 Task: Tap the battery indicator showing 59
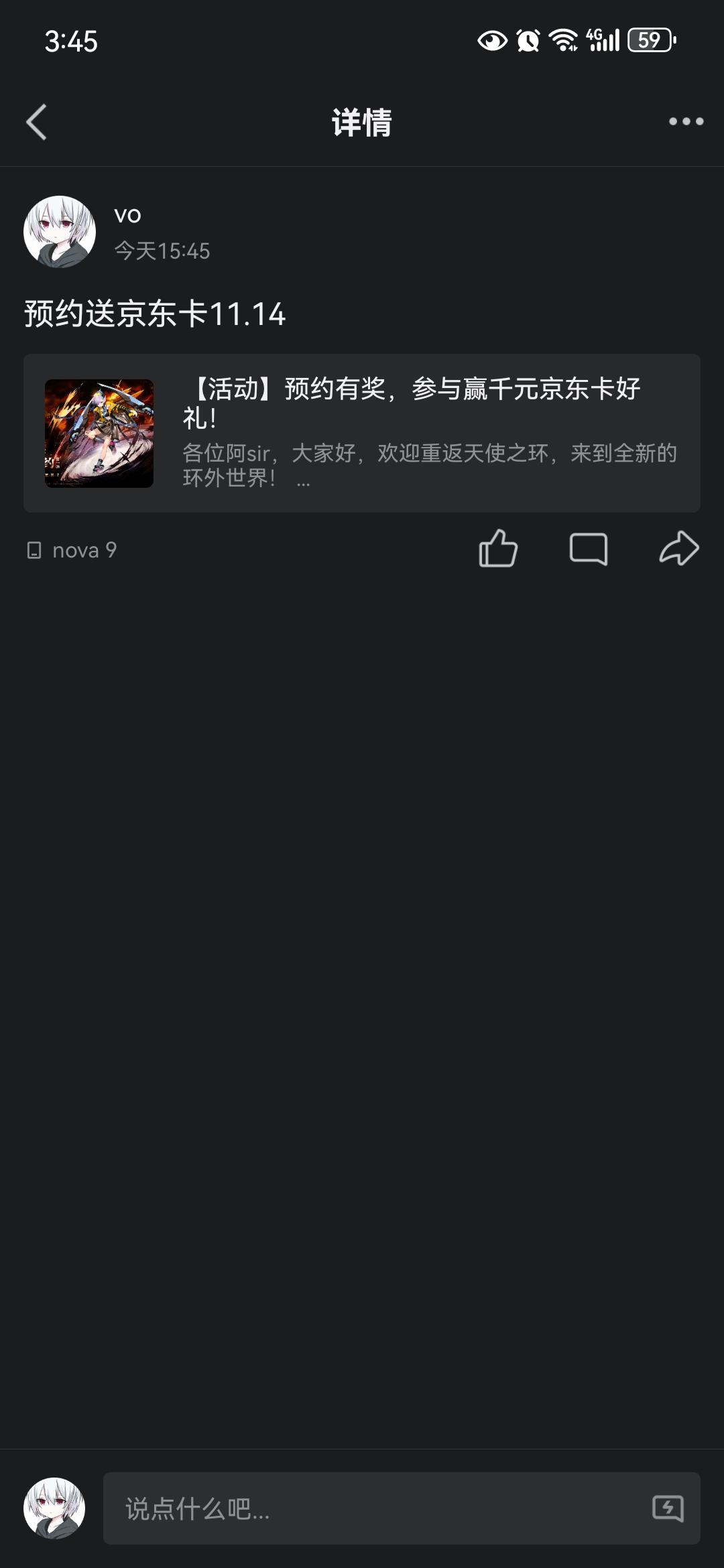click(645, 42)
